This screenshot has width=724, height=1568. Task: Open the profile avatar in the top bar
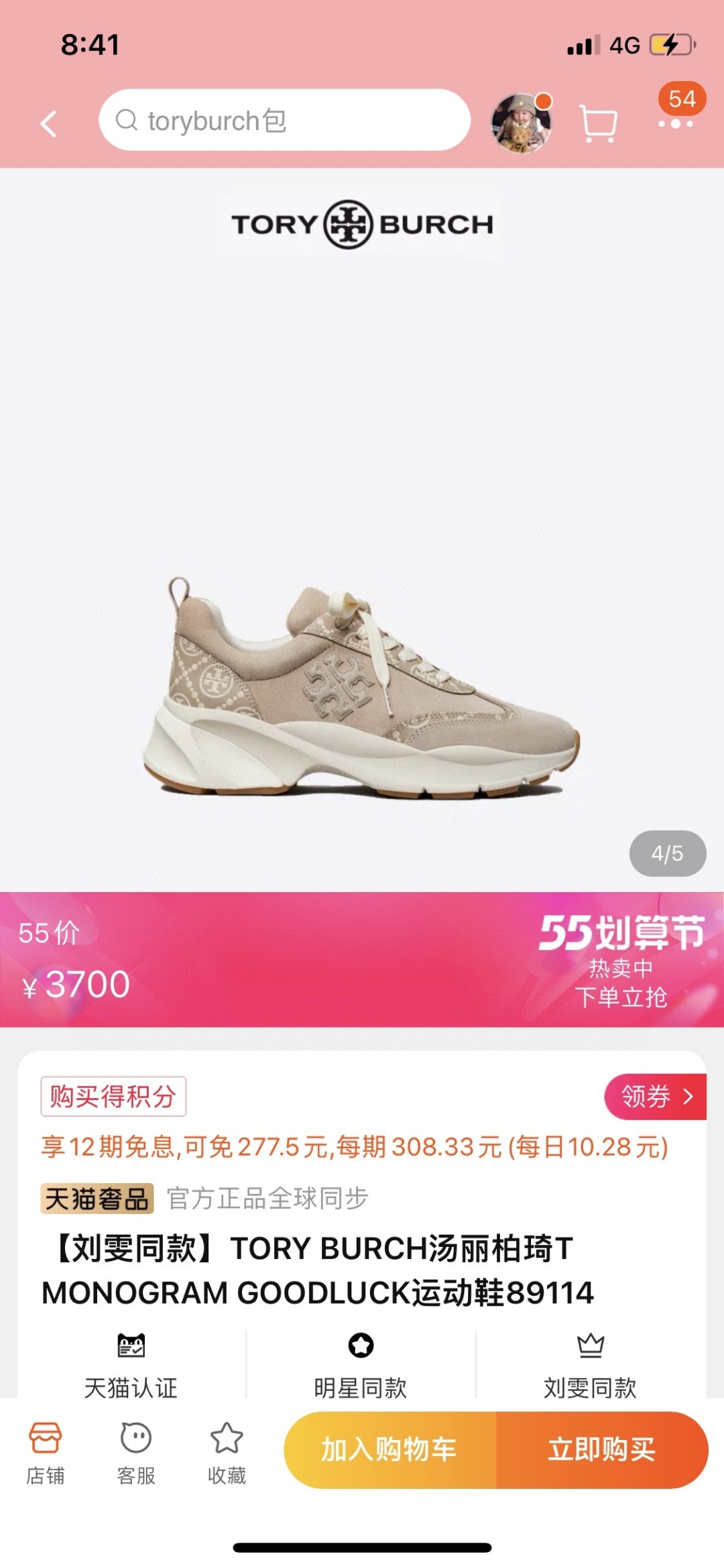coord(521,123)
